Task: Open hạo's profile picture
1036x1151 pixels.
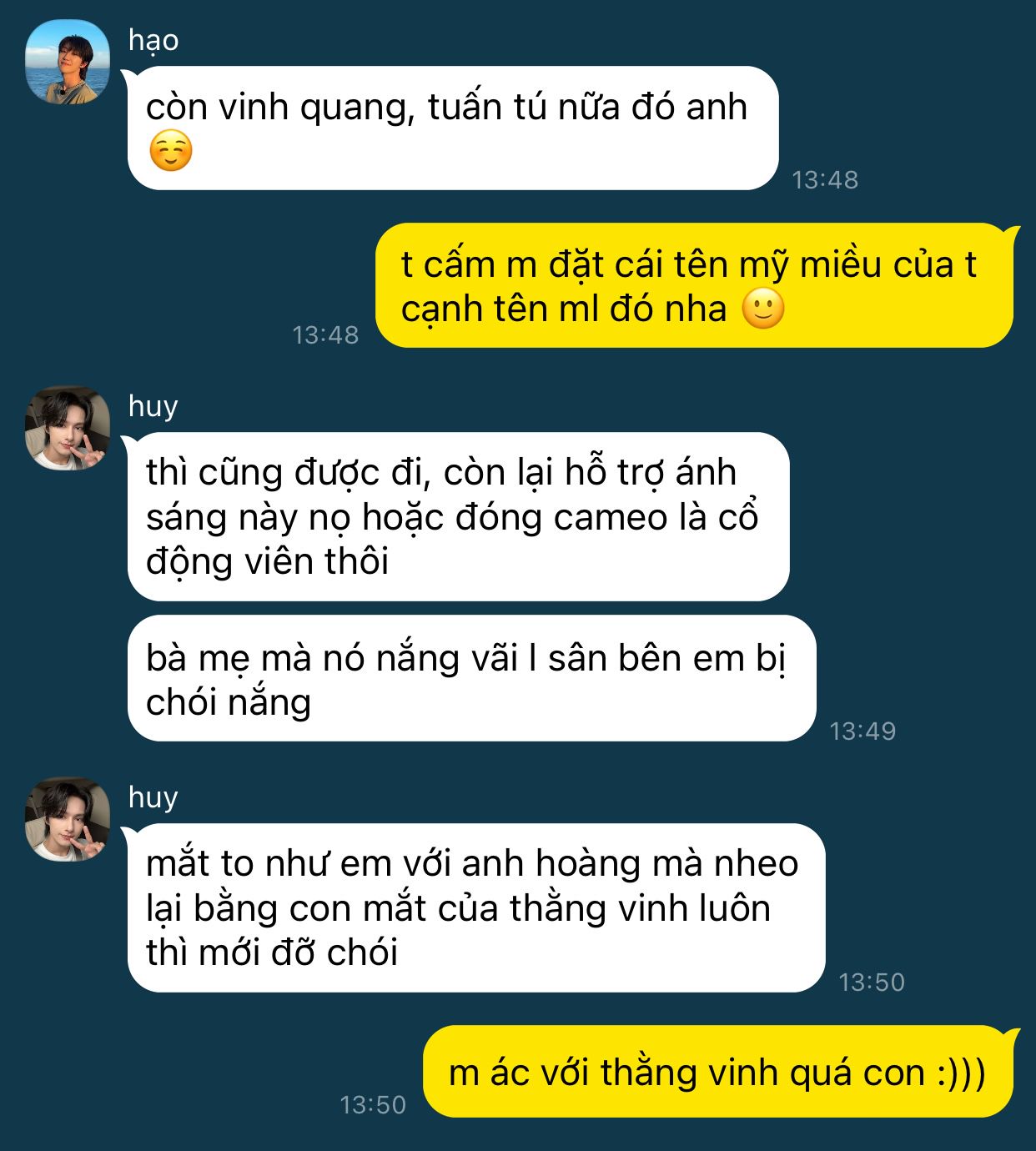Action: (x=68, y=63)
